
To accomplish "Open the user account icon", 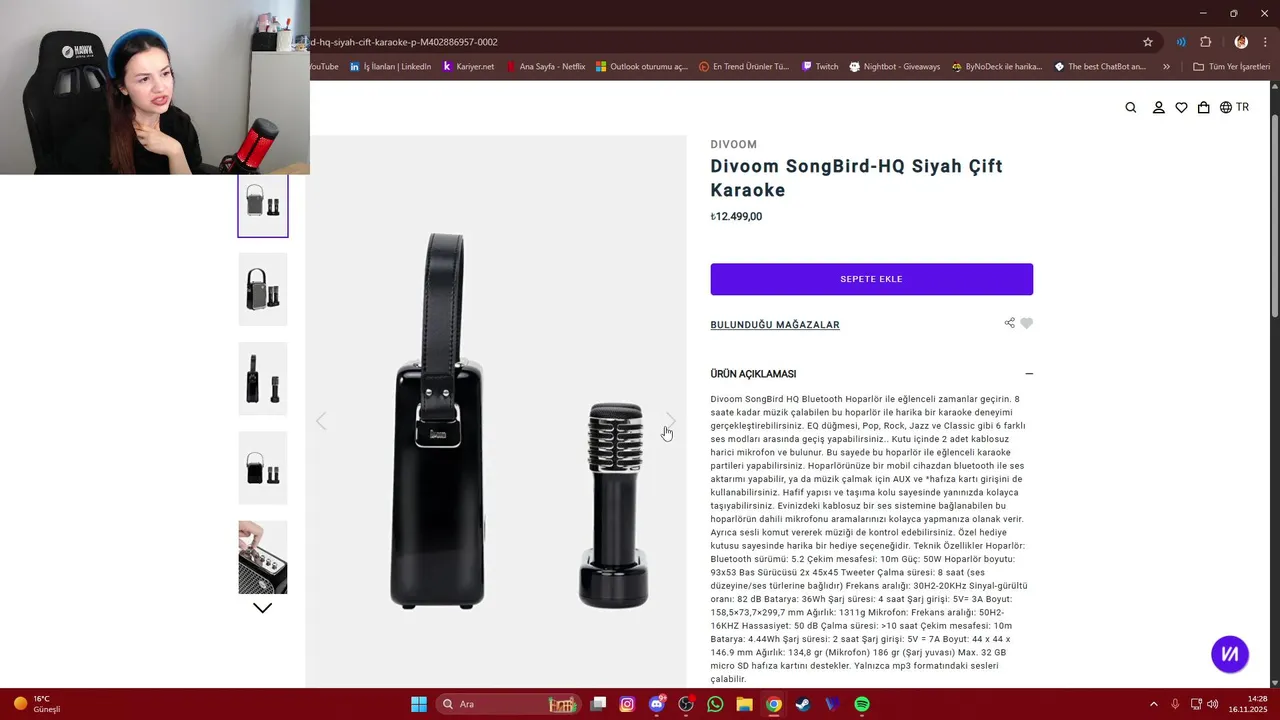I will [x=1158, y=108].
